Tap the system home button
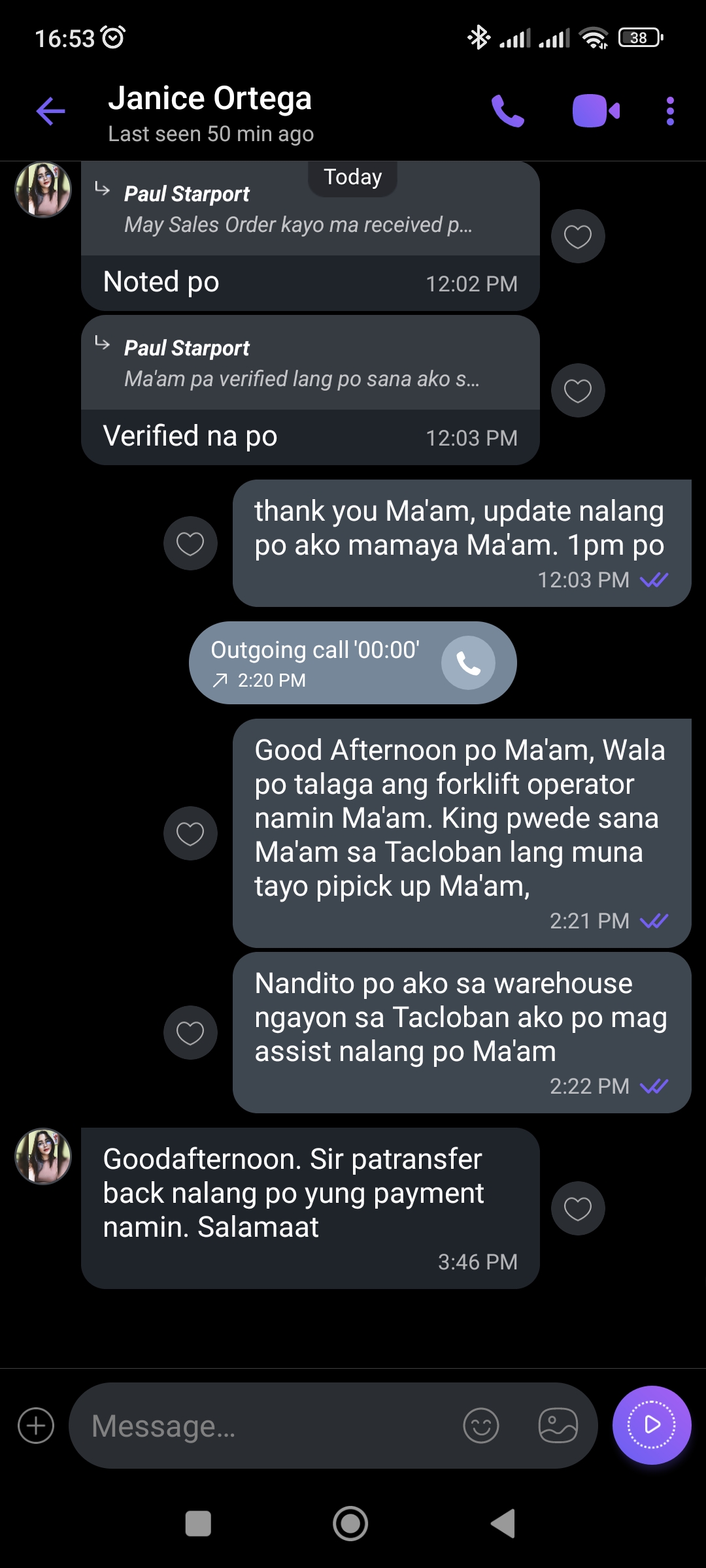The height and width of the screenshot is (1568, 706). (350, 1524)
